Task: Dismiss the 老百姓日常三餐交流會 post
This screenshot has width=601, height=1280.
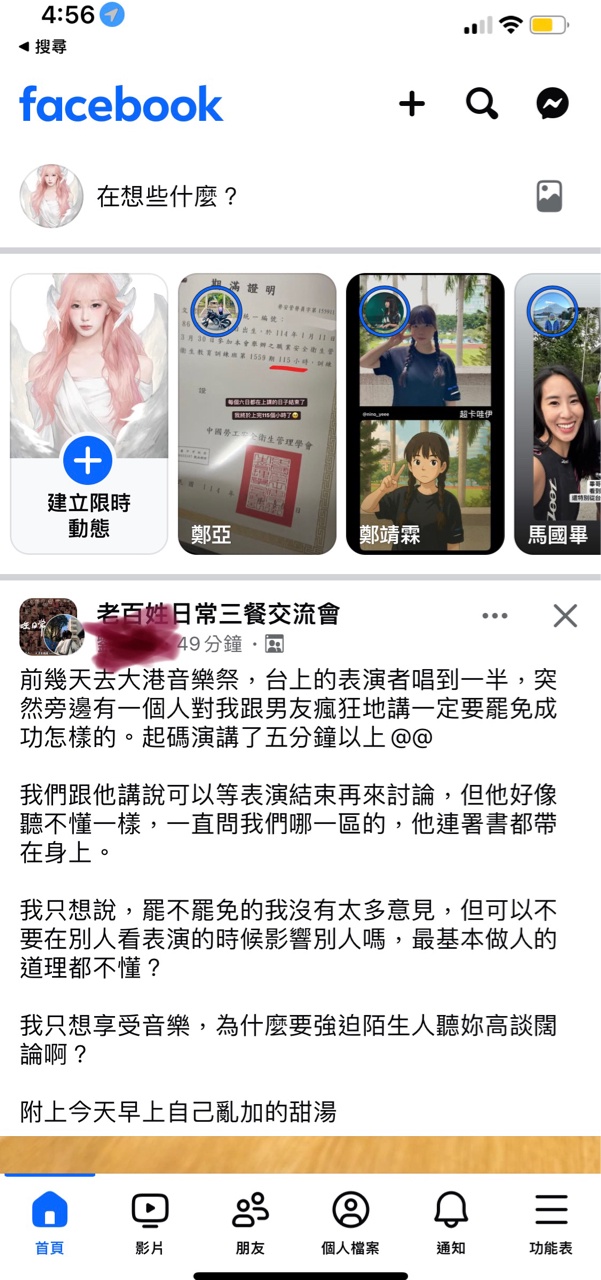Action: (565, 616)
